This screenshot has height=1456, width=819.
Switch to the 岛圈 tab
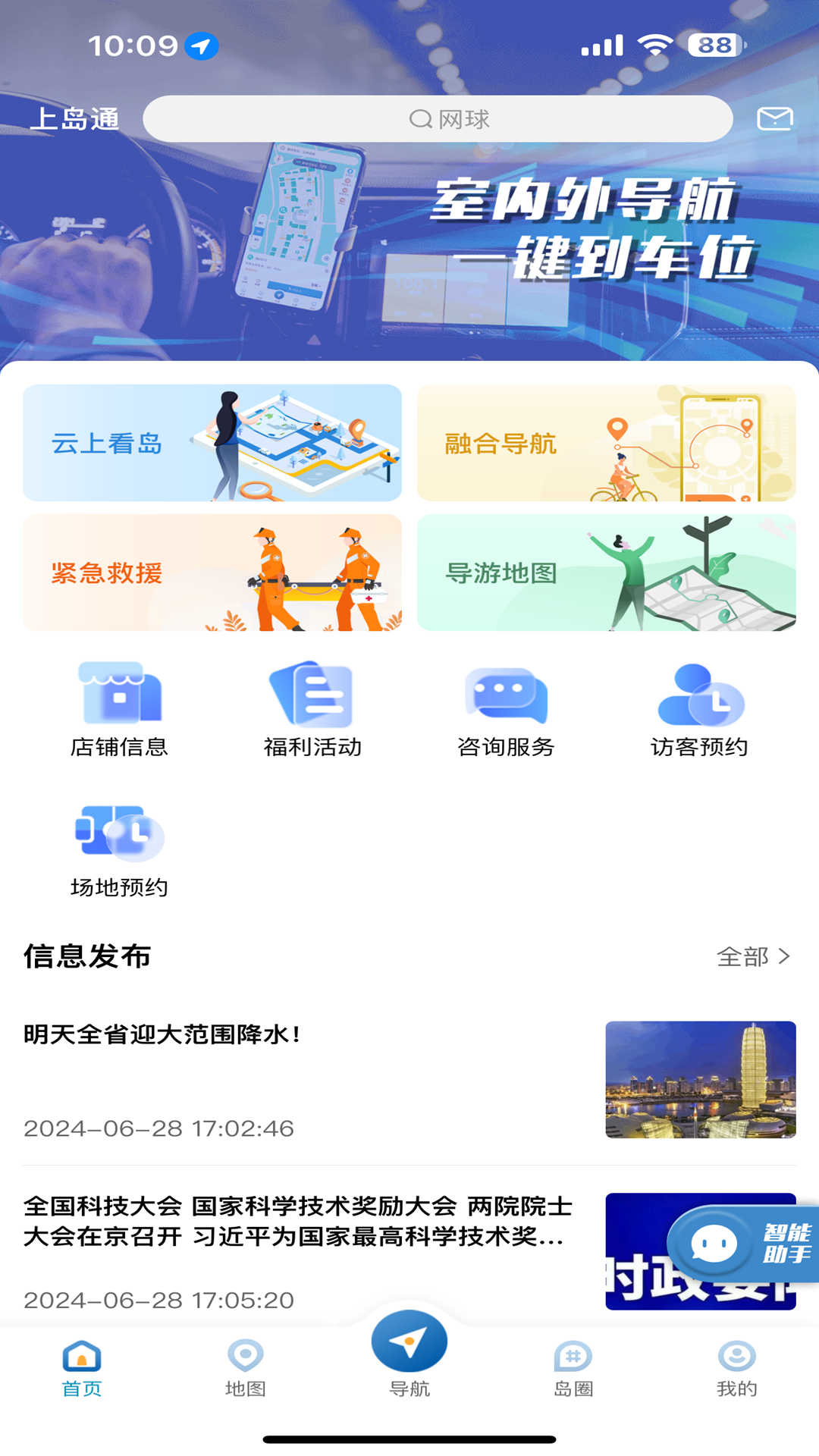(x=573, y=1367)
